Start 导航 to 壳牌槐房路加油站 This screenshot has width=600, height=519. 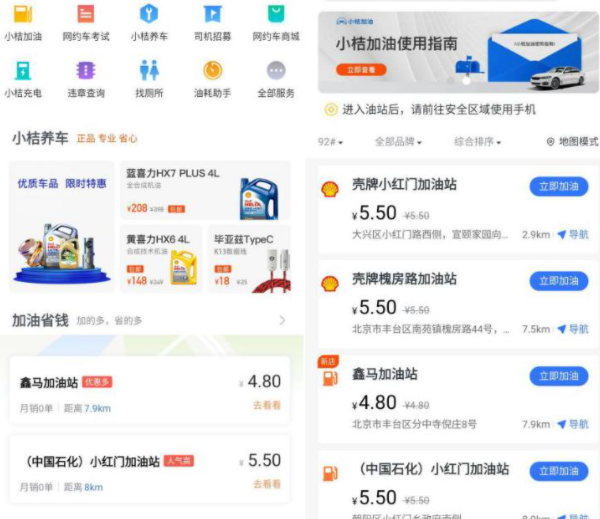point(573,329)
